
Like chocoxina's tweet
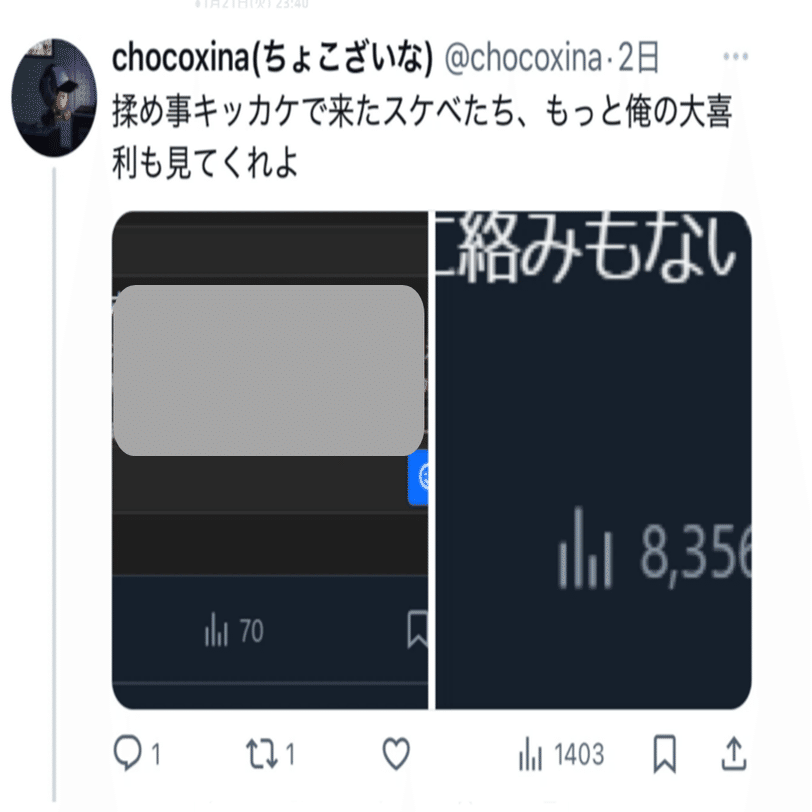point(397,755)
